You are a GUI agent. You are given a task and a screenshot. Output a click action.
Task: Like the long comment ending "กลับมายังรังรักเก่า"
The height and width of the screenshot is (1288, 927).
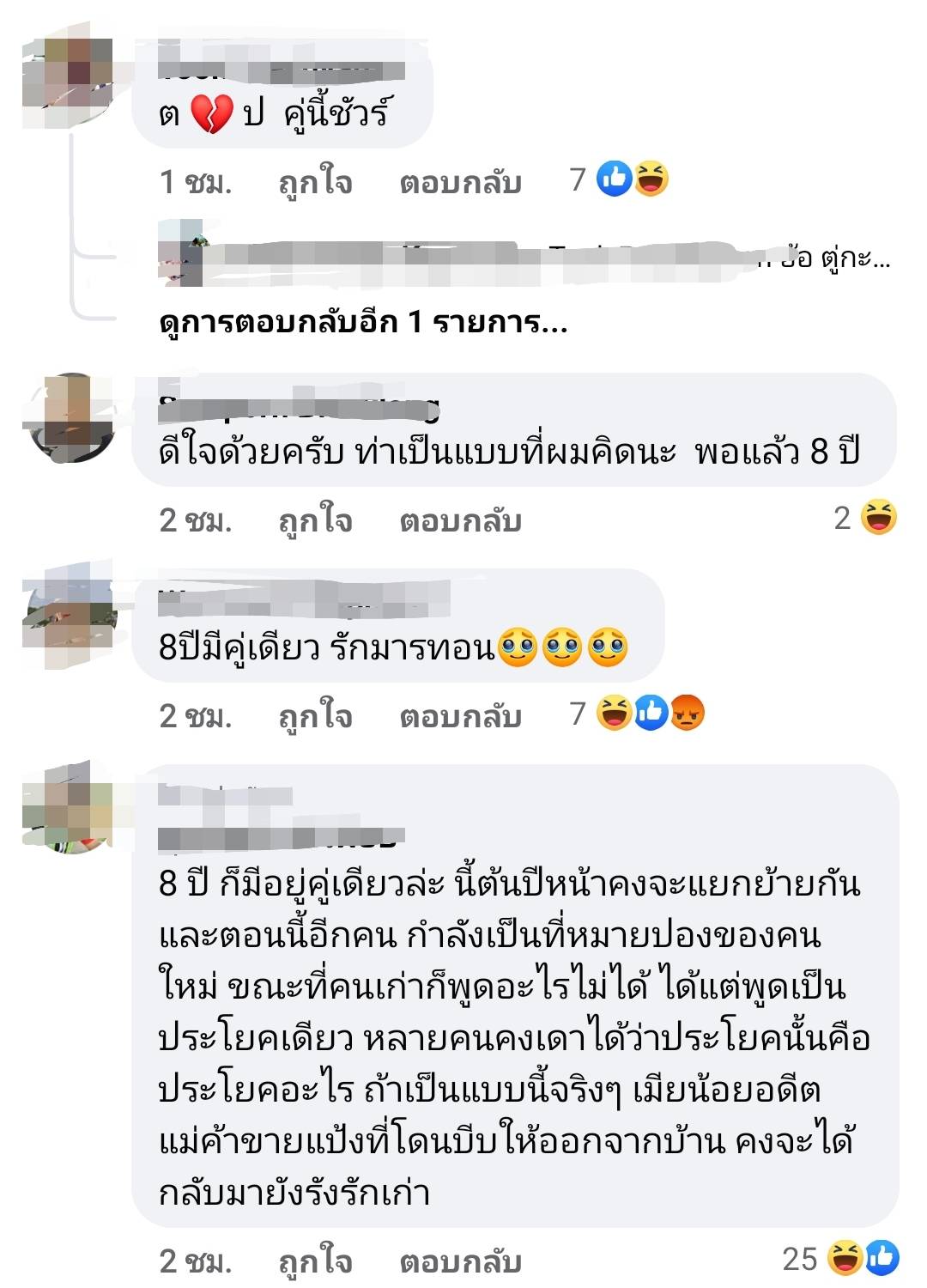[x=315, y=1261]
